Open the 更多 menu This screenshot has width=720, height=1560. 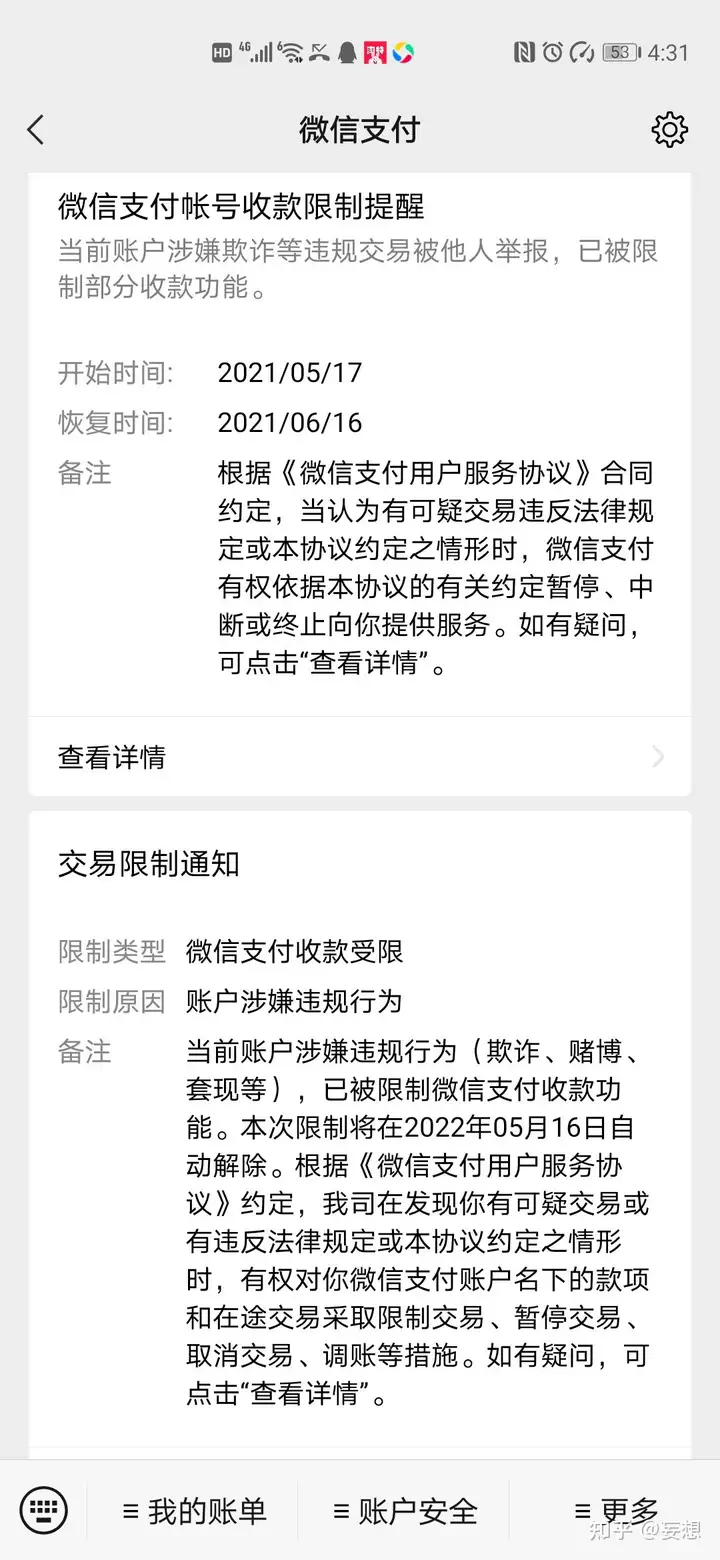click(616, 1511)
